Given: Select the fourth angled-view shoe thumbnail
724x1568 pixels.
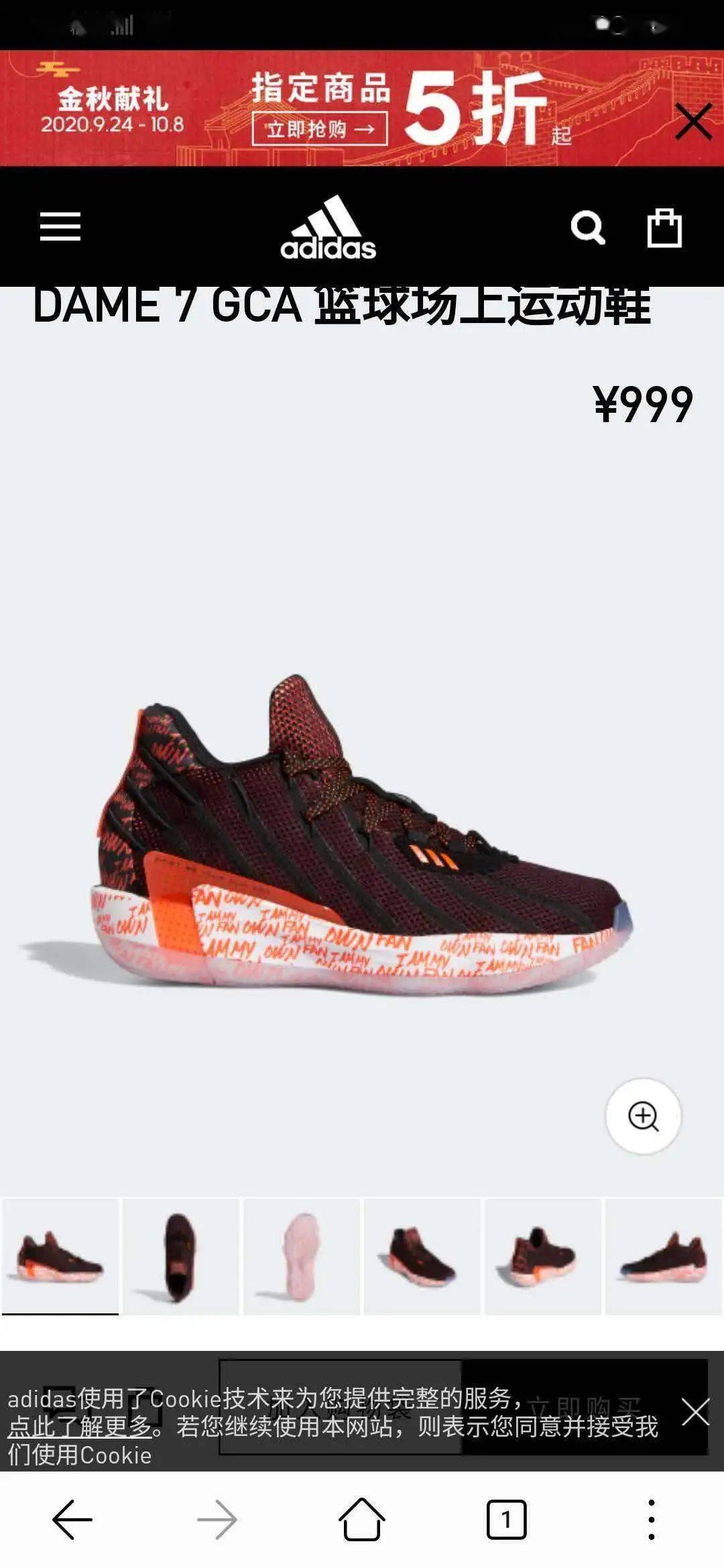Looking at the screenshot, I should pos(422,1257).
